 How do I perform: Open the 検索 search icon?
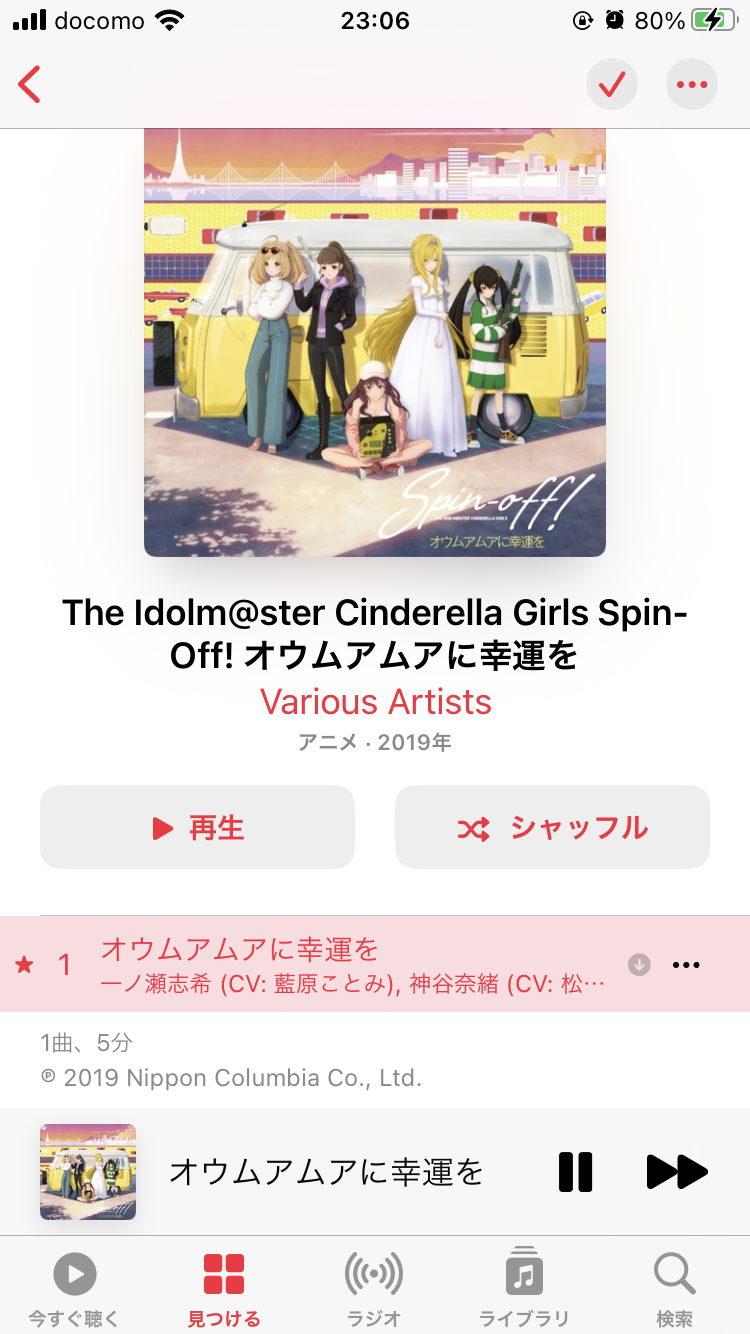(x=673, y=1274)
